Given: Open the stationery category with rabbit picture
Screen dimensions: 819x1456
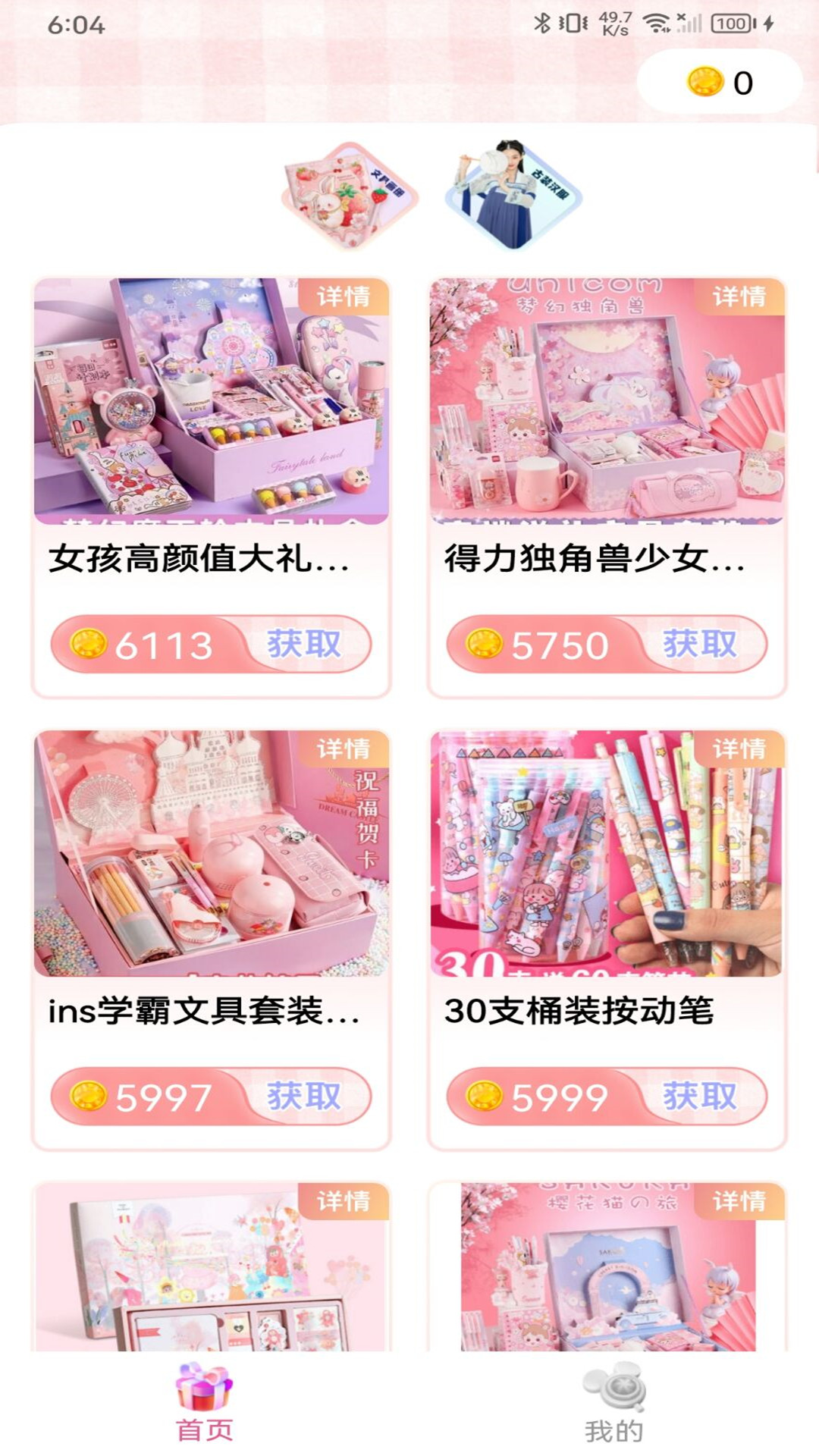Looking at the screenshot, I should (349, 195).
